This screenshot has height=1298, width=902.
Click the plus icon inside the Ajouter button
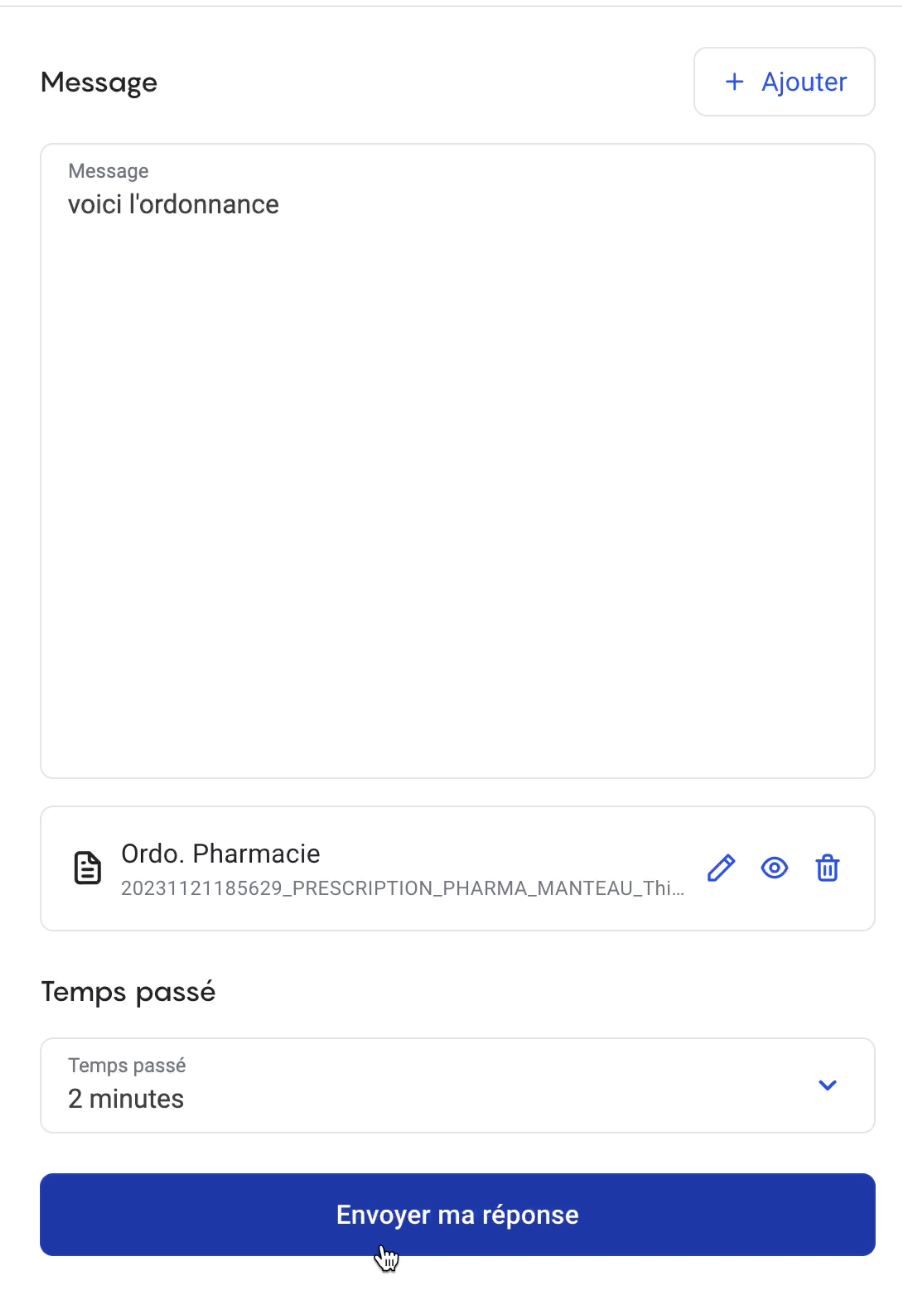pyautogui.click(x=735, y=81)
